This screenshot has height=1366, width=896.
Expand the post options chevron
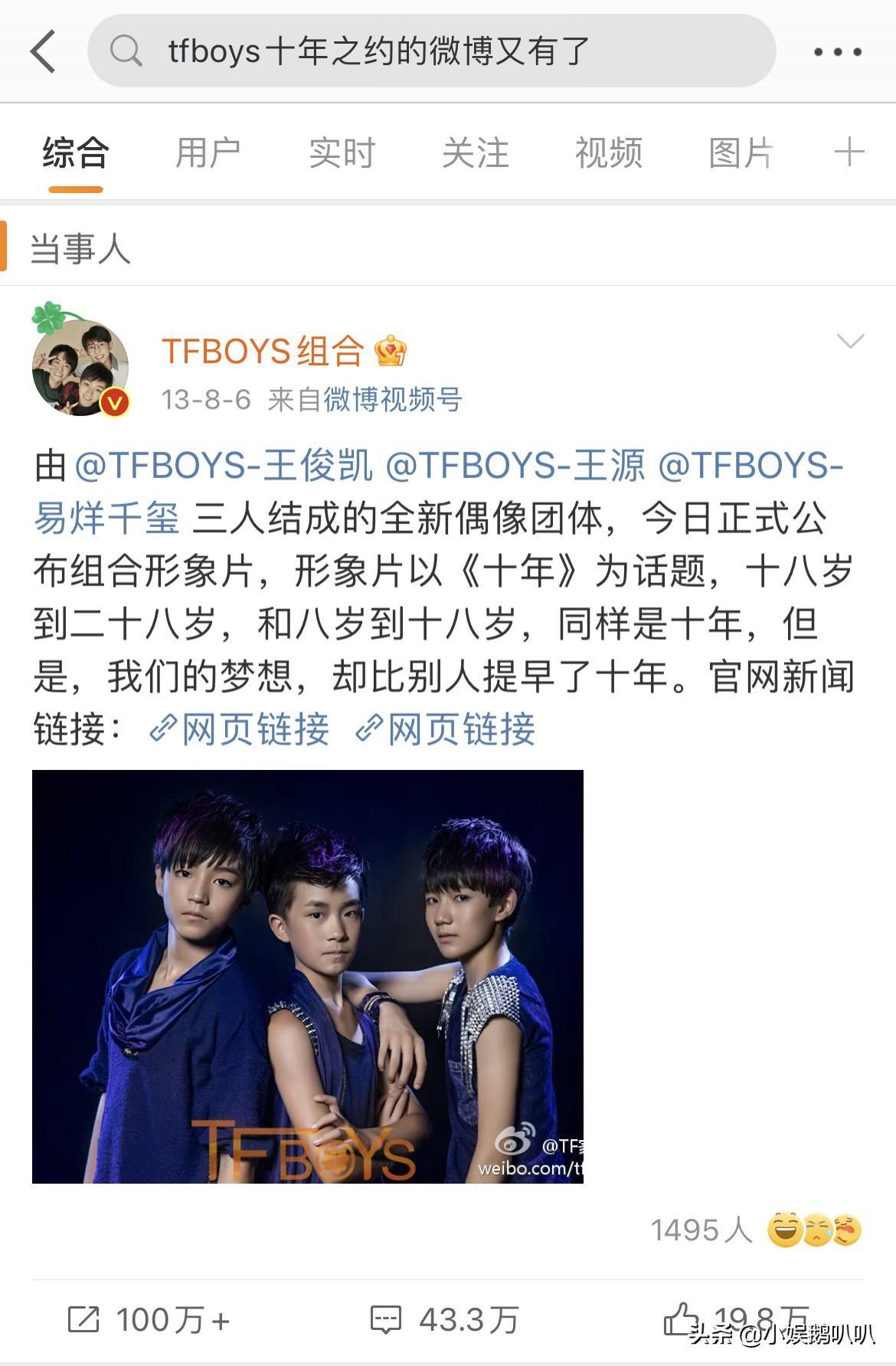tap(850, 341)
